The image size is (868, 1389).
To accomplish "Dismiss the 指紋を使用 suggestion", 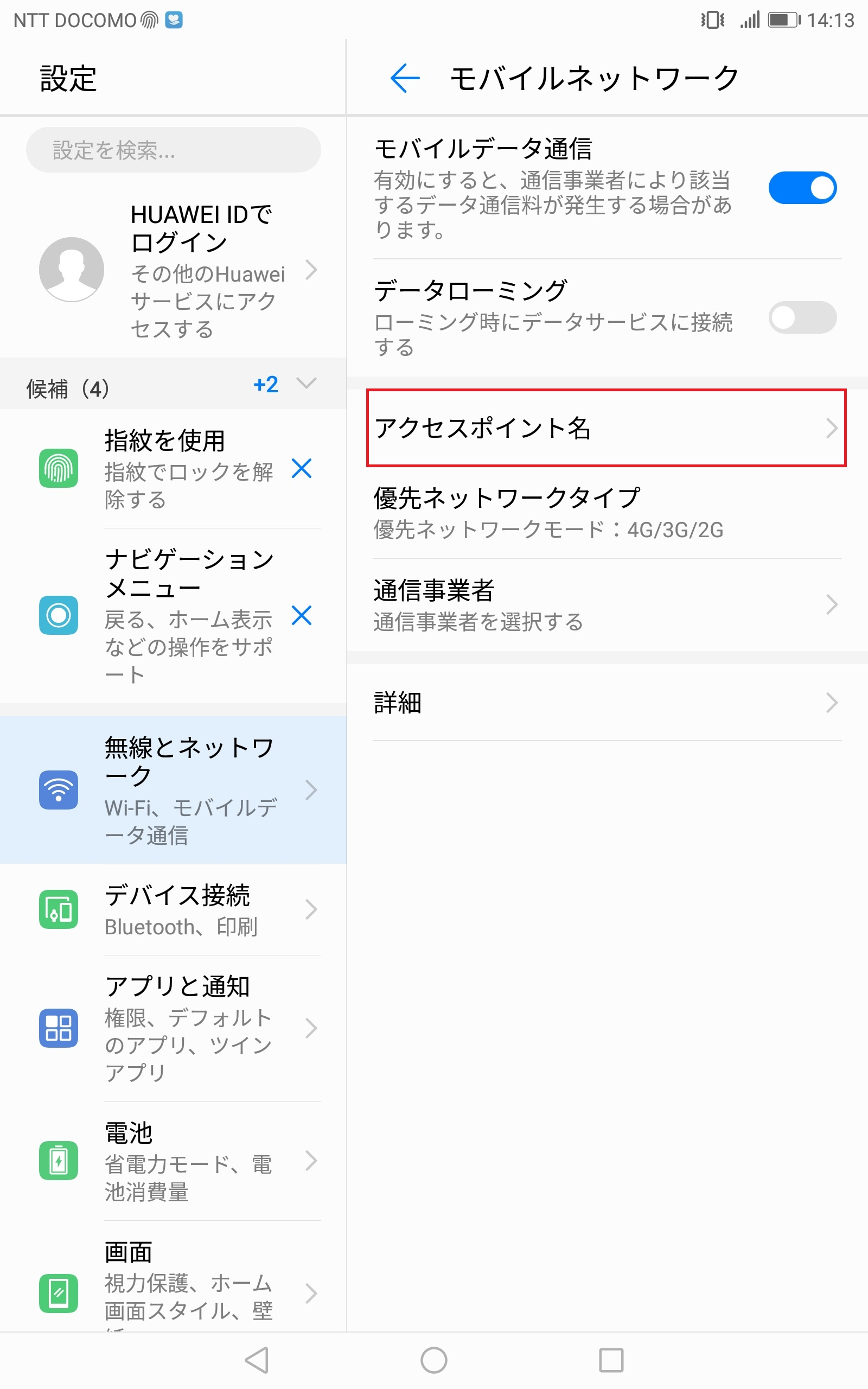I will click(x=302, y=468).
